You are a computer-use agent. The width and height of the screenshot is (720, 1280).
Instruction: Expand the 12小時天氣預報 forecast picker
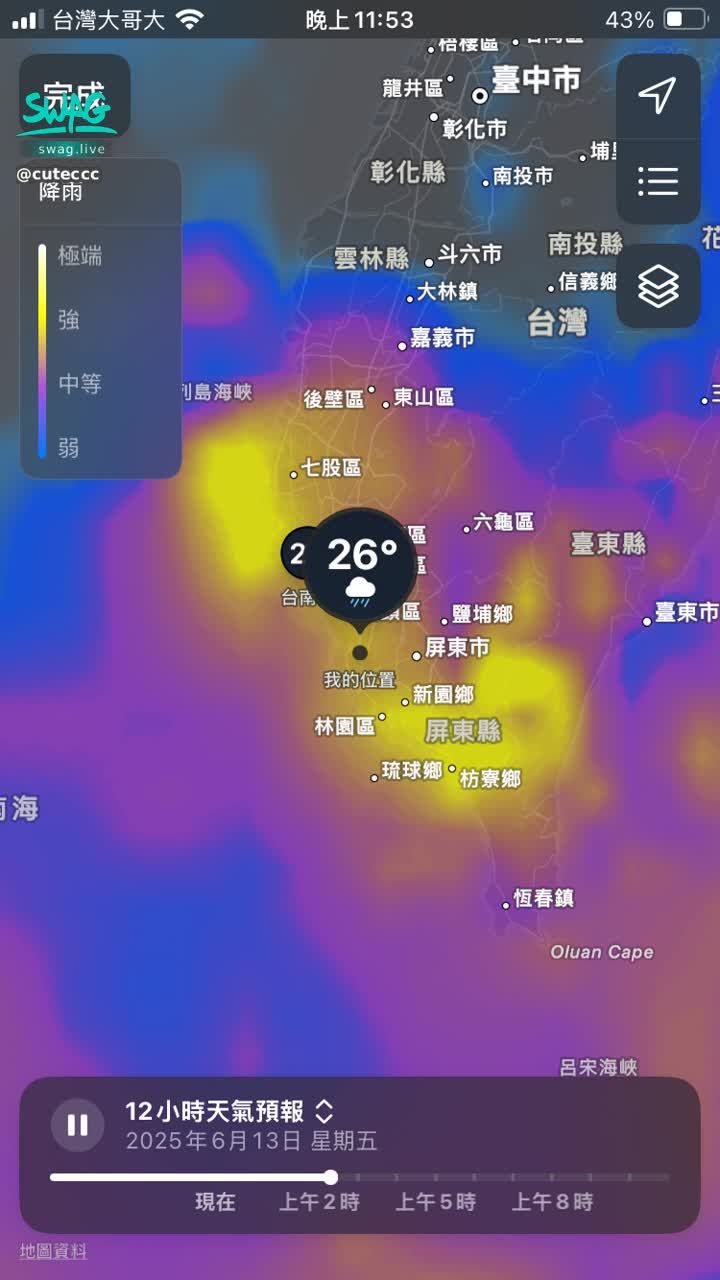coord(324,1111)
